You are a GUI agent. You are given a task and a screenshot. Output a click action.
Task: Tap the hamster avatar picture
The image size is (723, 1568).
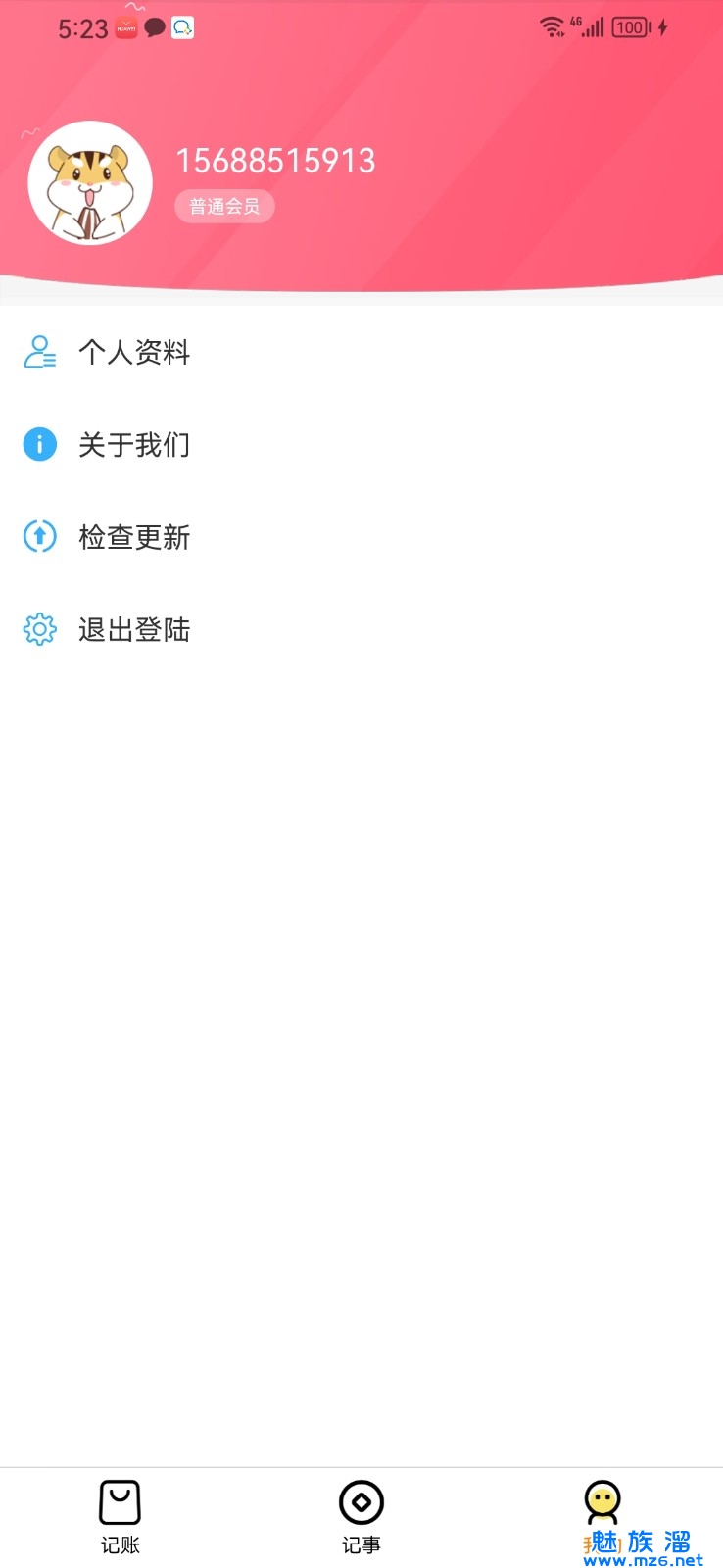pyautogui.click(x=90, y=183)
